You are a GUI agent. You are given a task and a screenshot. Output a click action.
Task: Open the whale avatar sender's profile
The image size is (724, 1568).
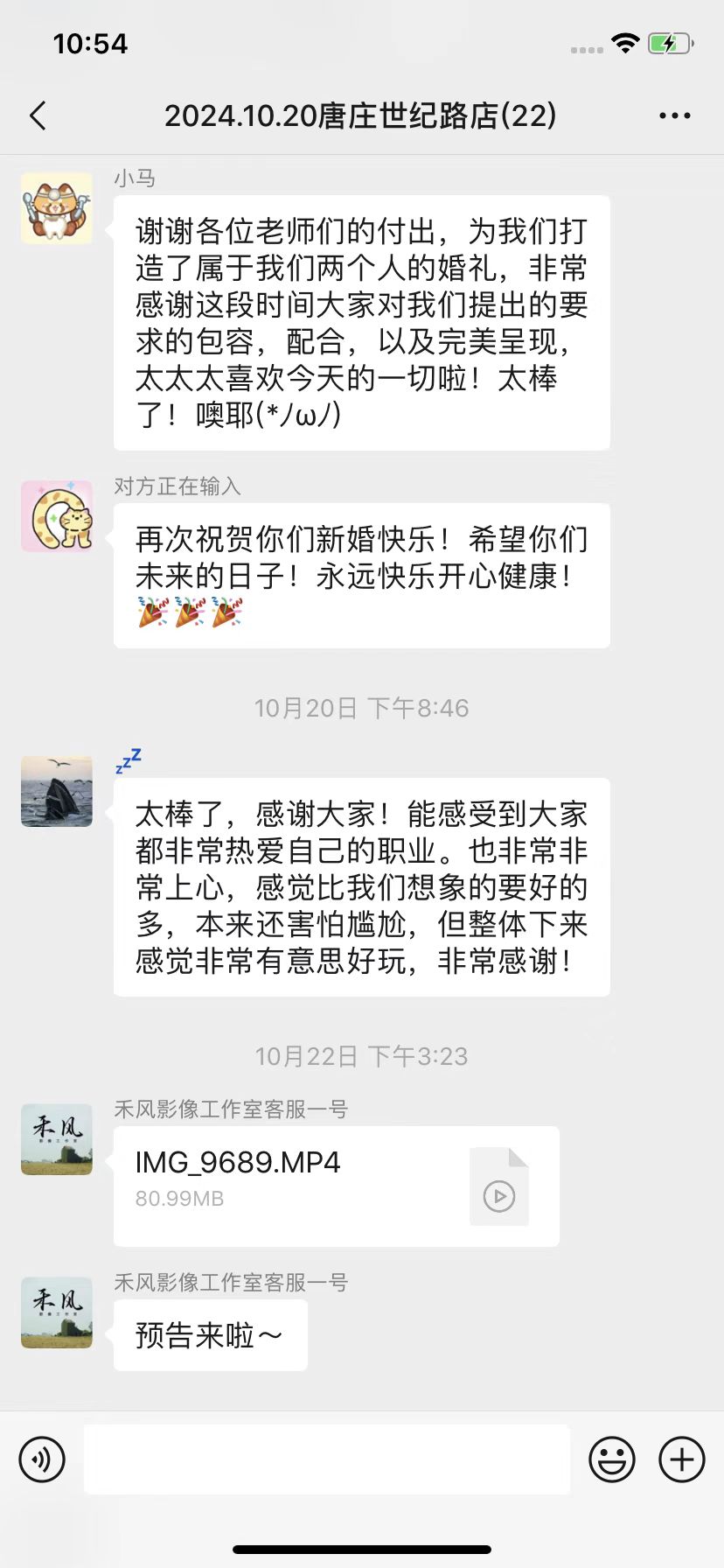point(57,791)
